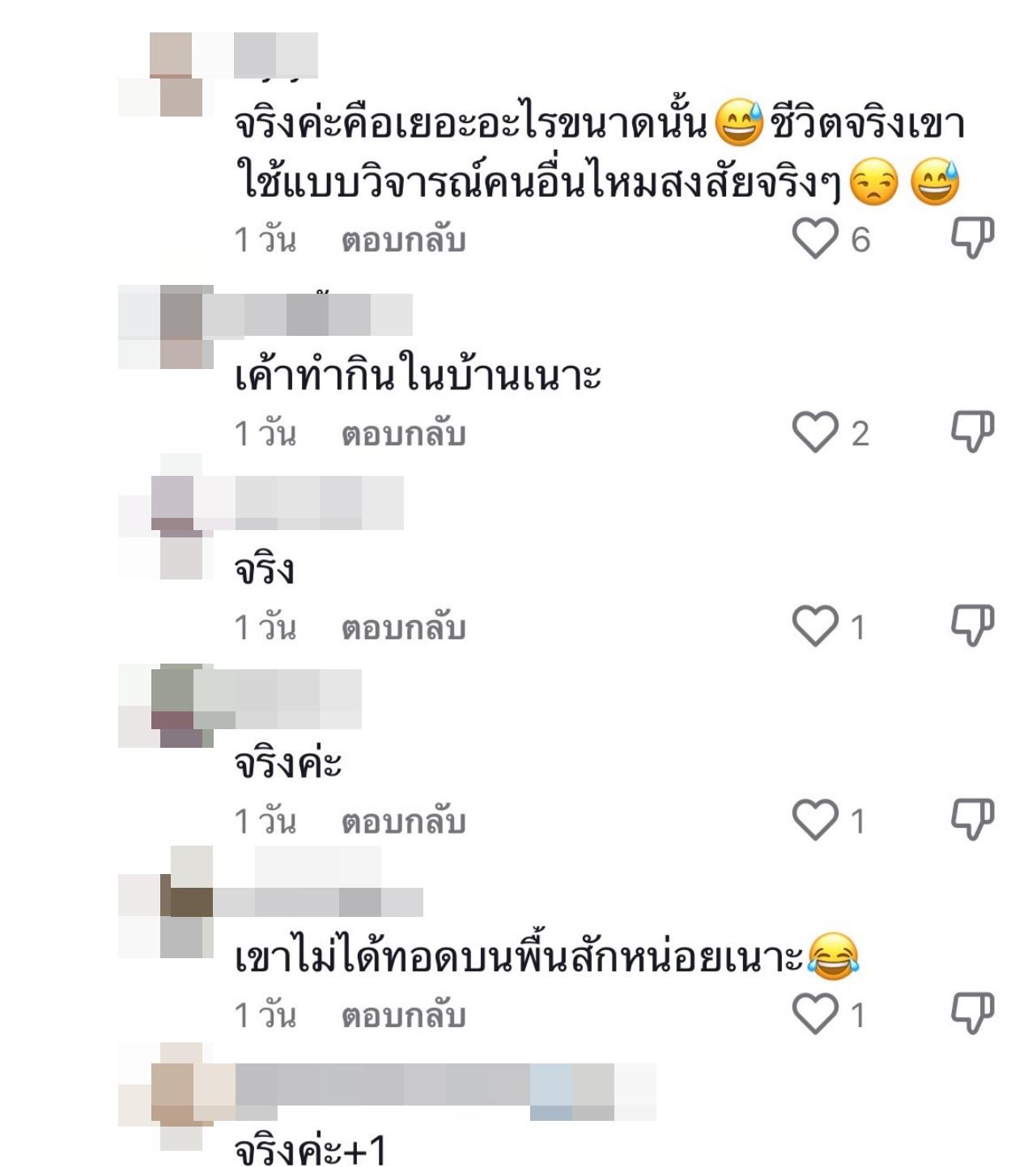Like the 'จริงค่ะ' comment with 1 like

click(x=814, y=820)
